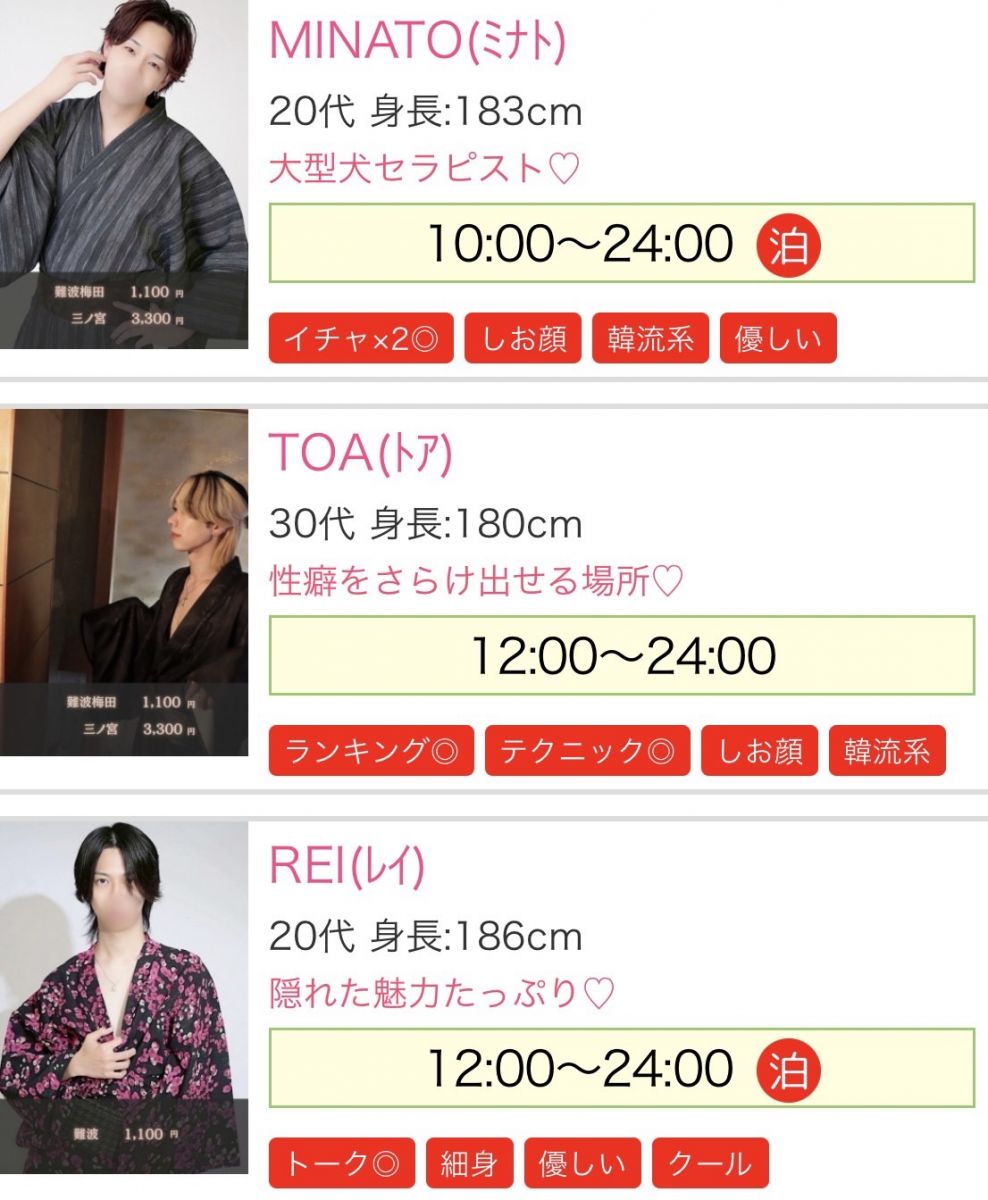Tap TOA's 韓流系 tag
This screenshot has width=988, height=1200.
(887, 751)
